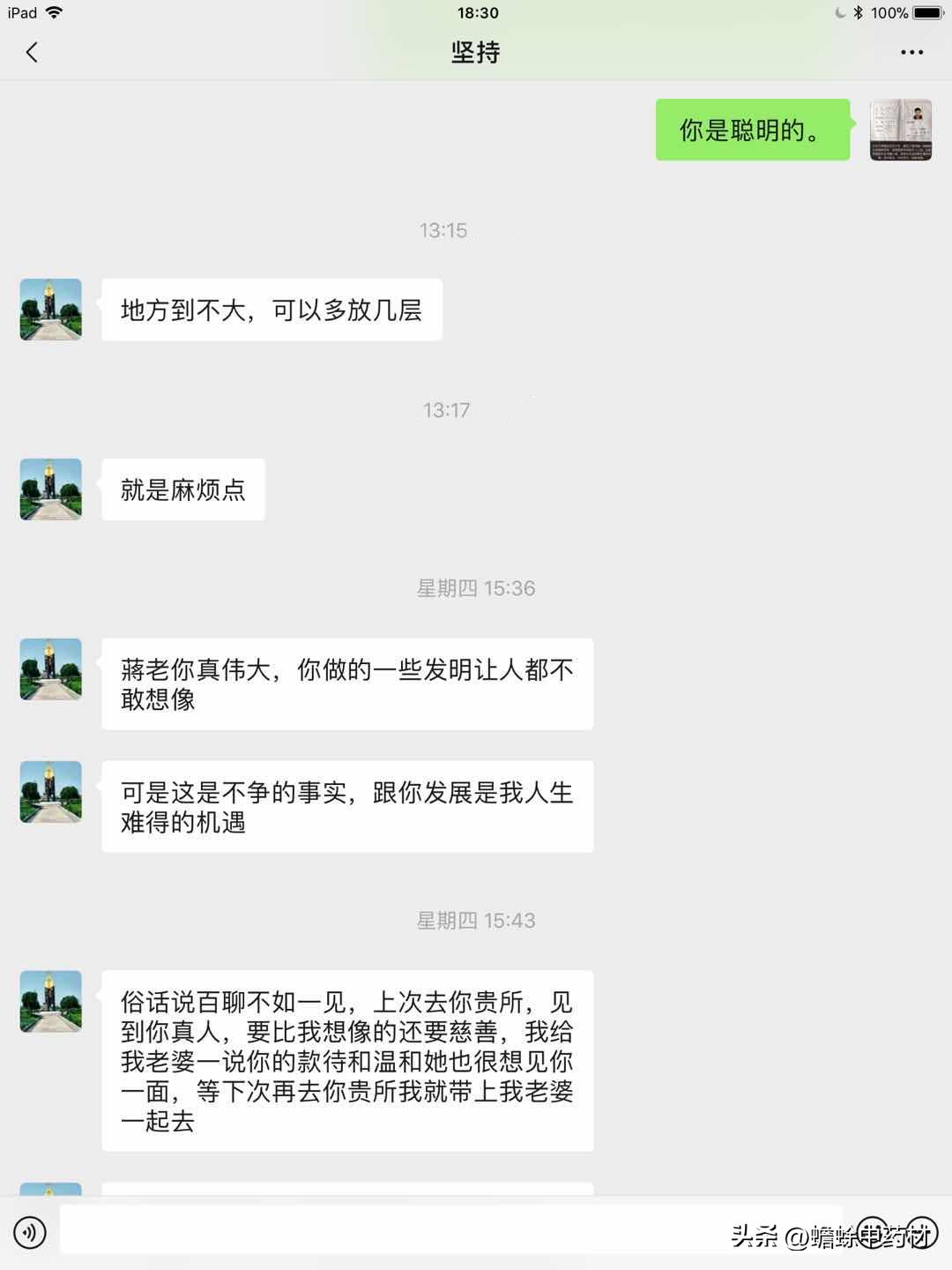
Task: Switch to voice message input
Action: click(x=30, y=1232)
